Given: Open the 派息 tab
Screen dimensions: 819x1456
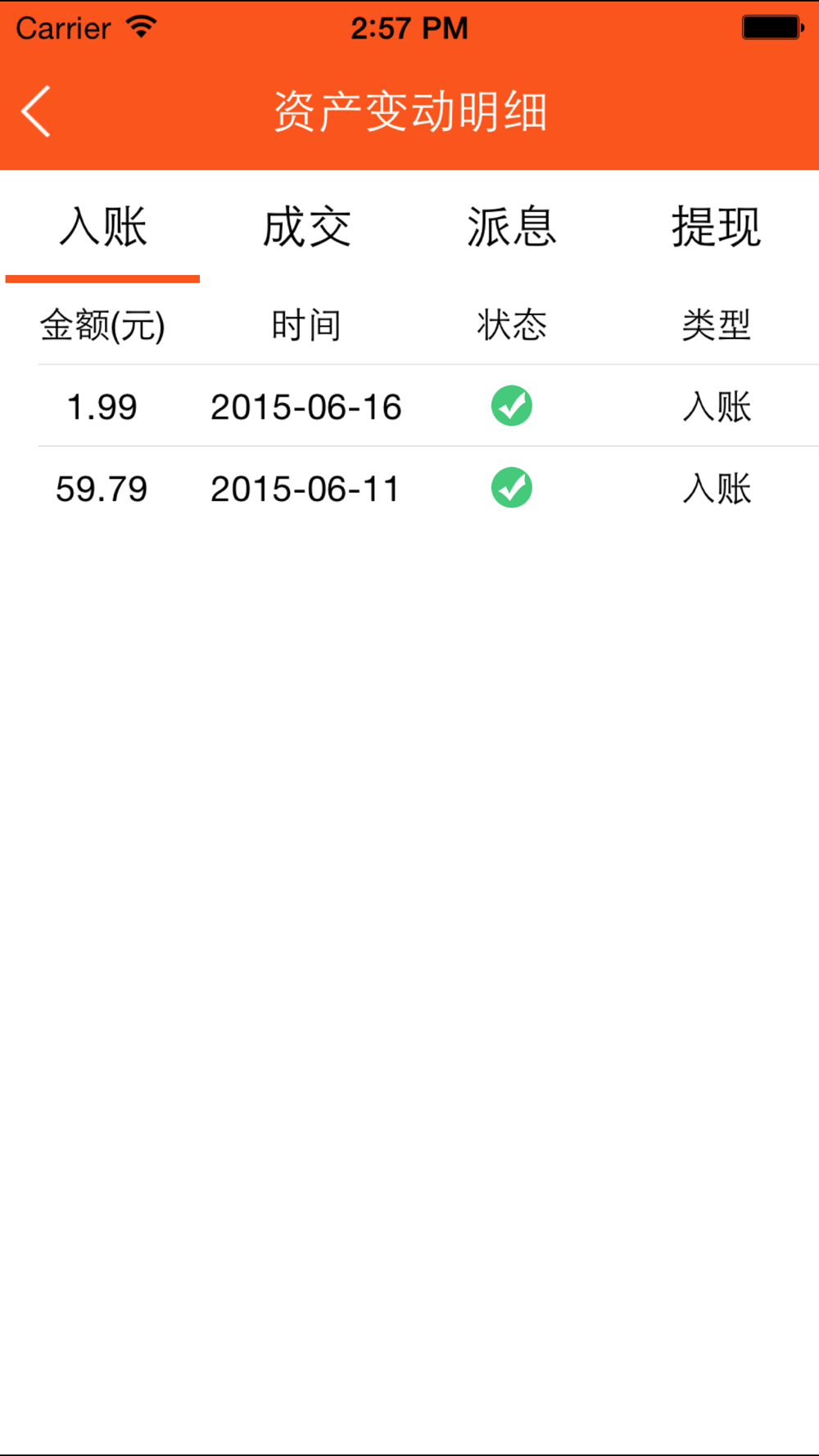Looking at the screenshot, I should click(x=512, y=227).
